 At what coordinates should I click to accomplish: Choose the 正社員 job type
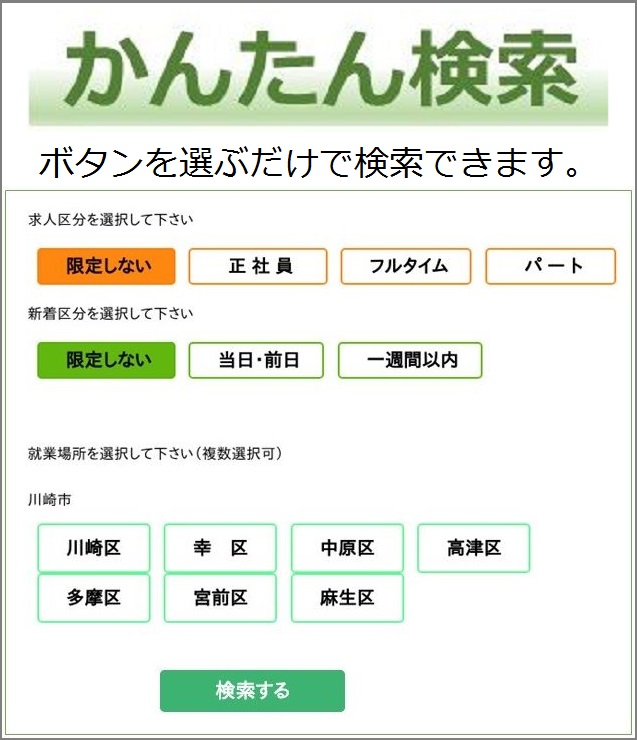(258, 266)
